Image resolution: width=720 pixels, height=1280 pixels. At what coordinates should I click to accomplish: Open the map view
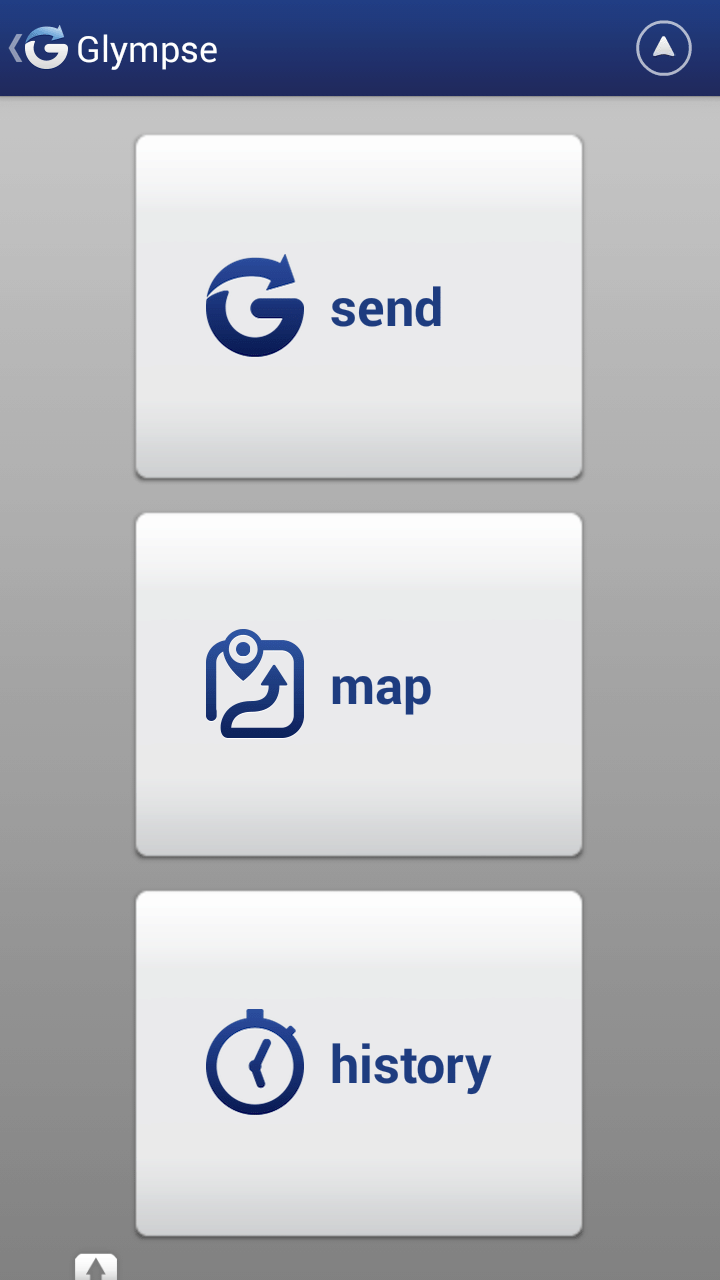359,684
